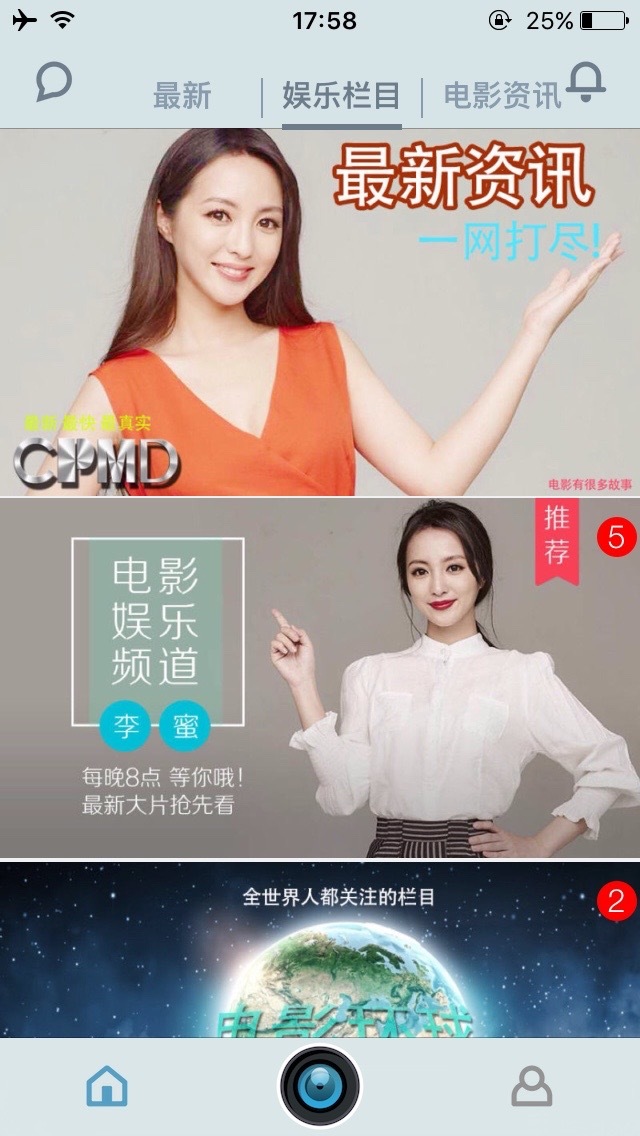Open the notifications bell
Screen dimensions: 640x1136
point(586,82)
